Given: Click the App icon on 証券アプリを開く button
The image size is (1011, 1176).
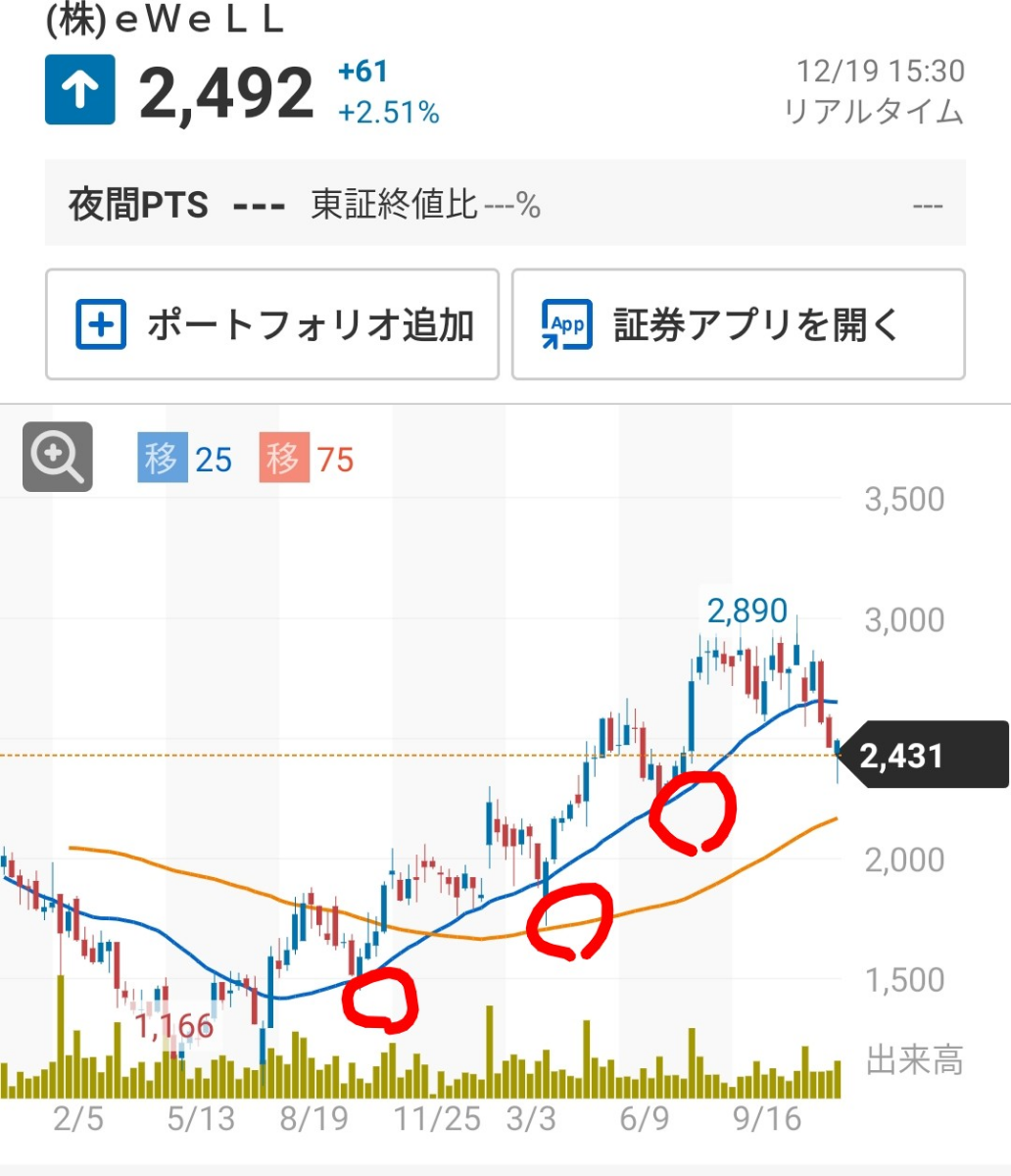Looking at the screenshot, I should coord(561,324).
